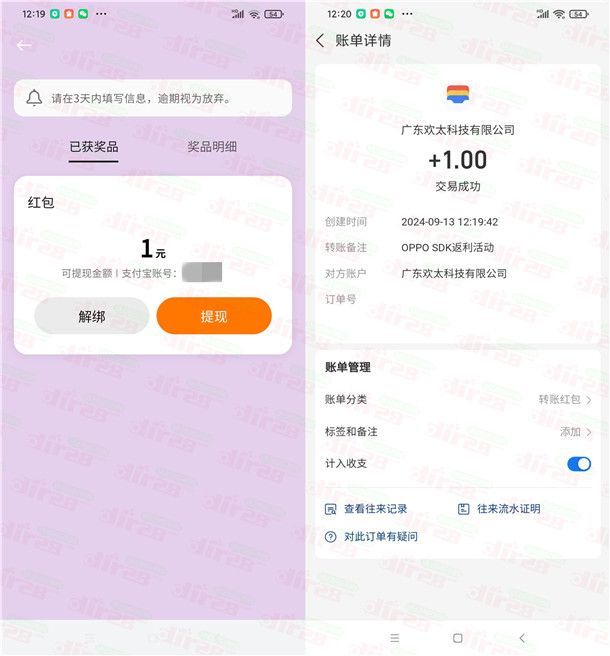Go back using the white arrow on the prize page
This screenshot has width=610, height=656.
point(24,45)
